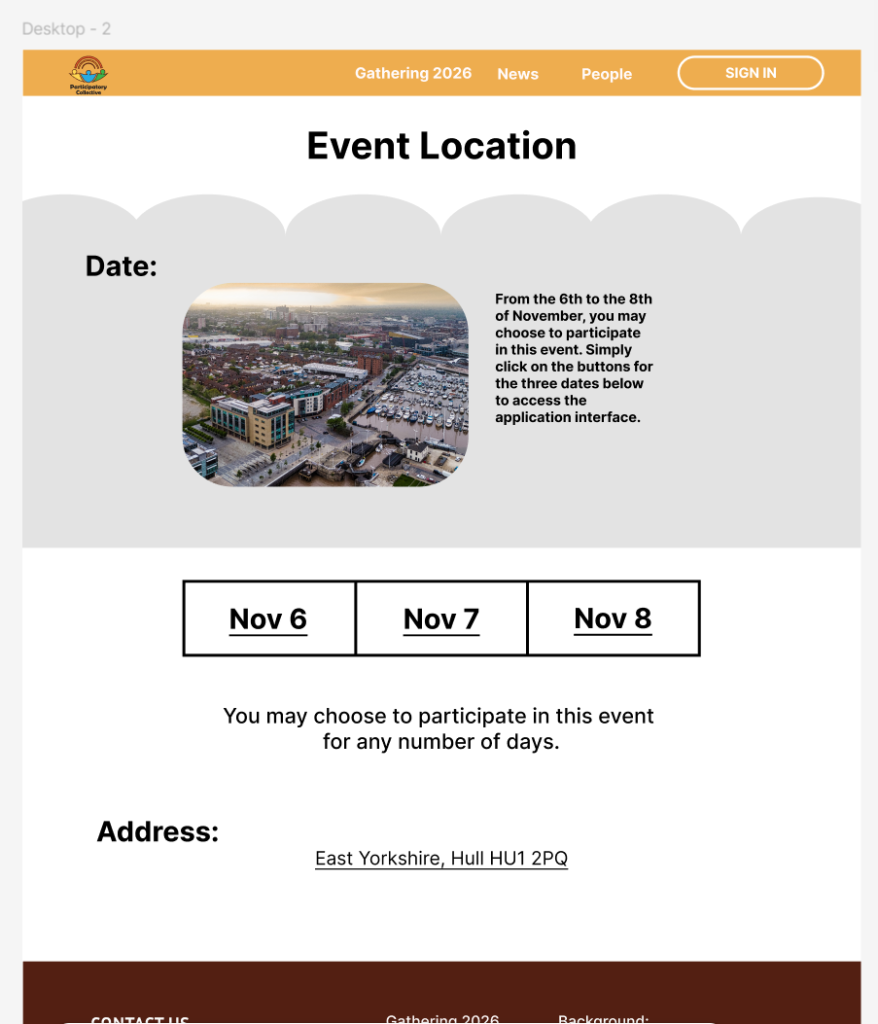This screenshot has width=878, height=1024.
Task: Select the Nov 6 date
Action: (268, 619)
